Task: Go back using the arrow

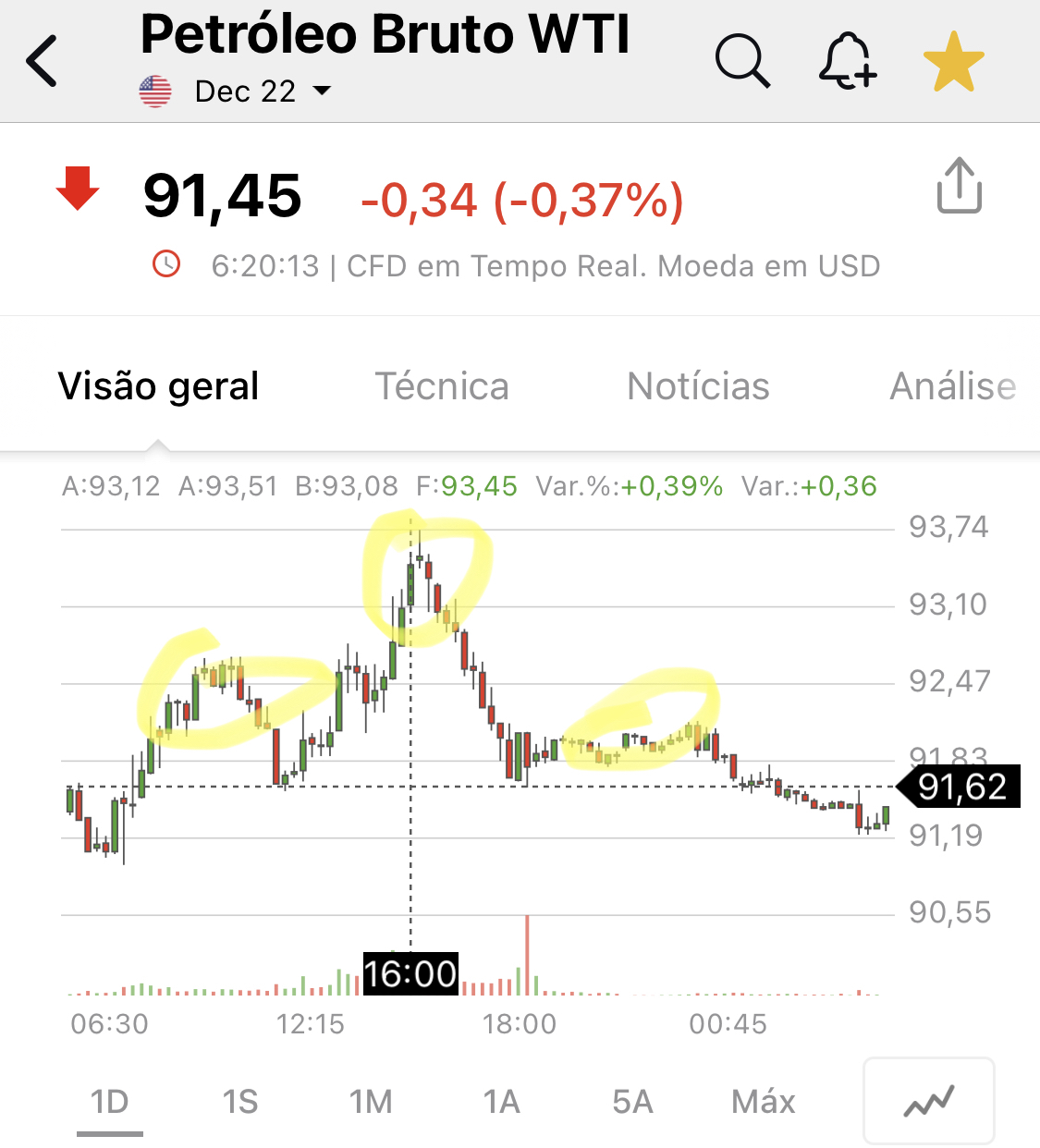Action: tap(42, 61)
